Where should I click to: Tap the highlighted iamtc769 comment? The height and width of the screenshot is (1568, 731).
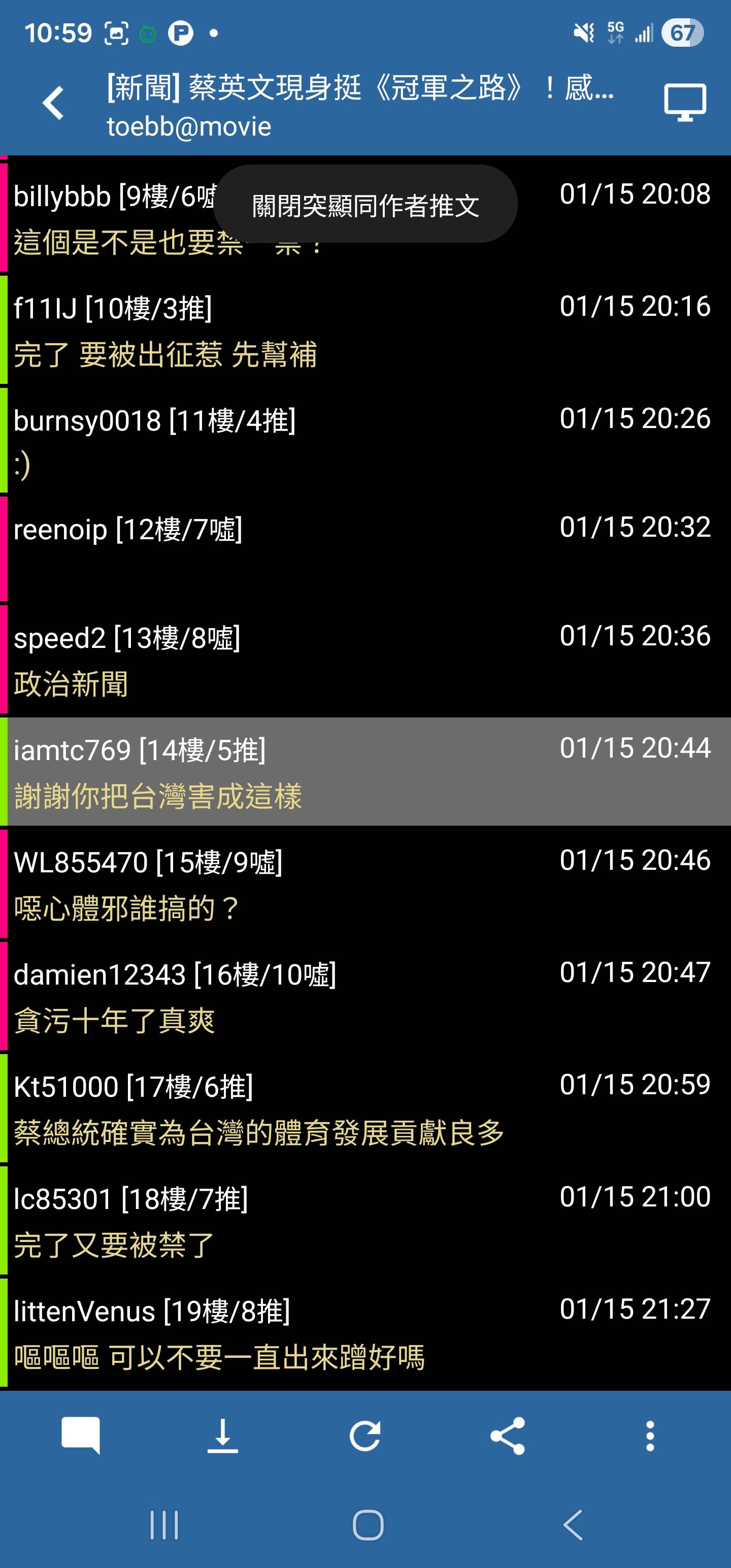(365, 771)
